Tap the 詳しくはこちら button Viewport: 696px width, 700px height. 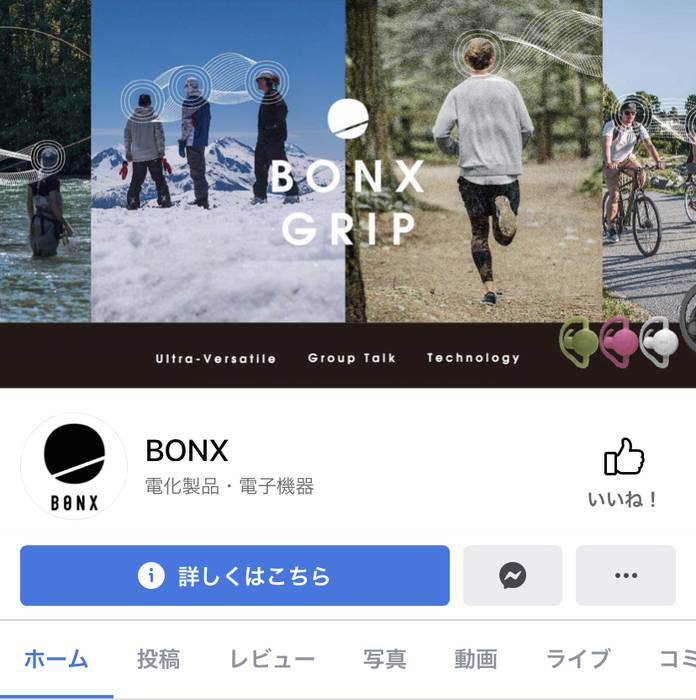(x=235, y=576)
